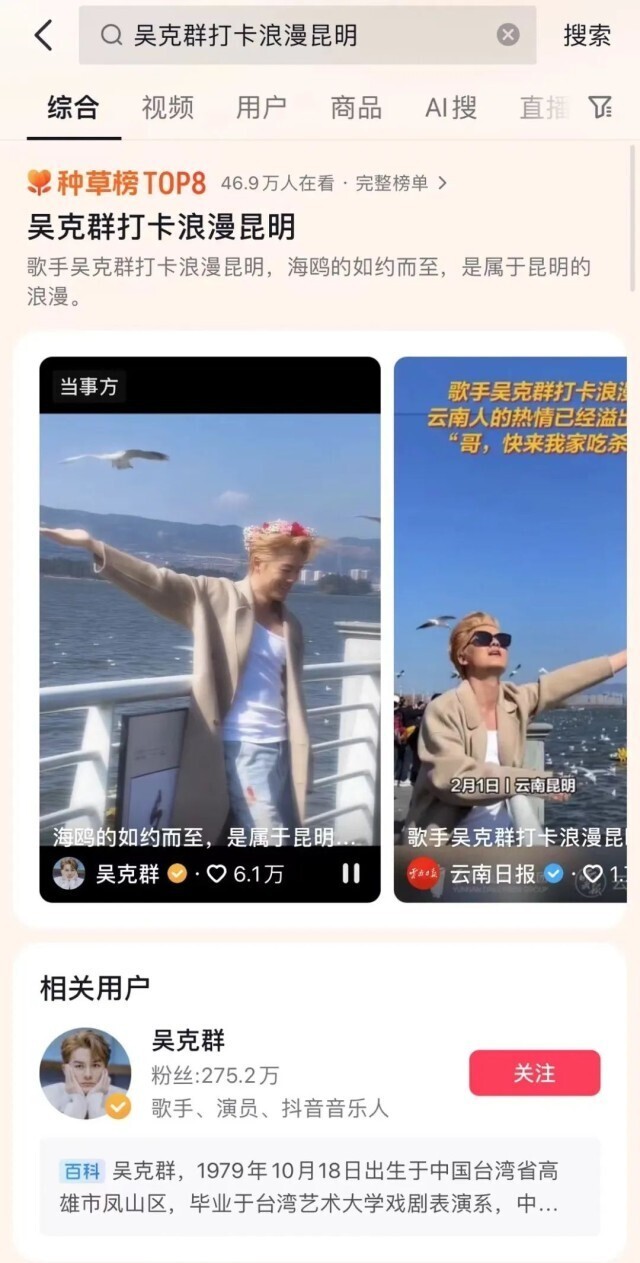Edit the search field 吴克群打卡浪漫昆明

tap(300, 36)
